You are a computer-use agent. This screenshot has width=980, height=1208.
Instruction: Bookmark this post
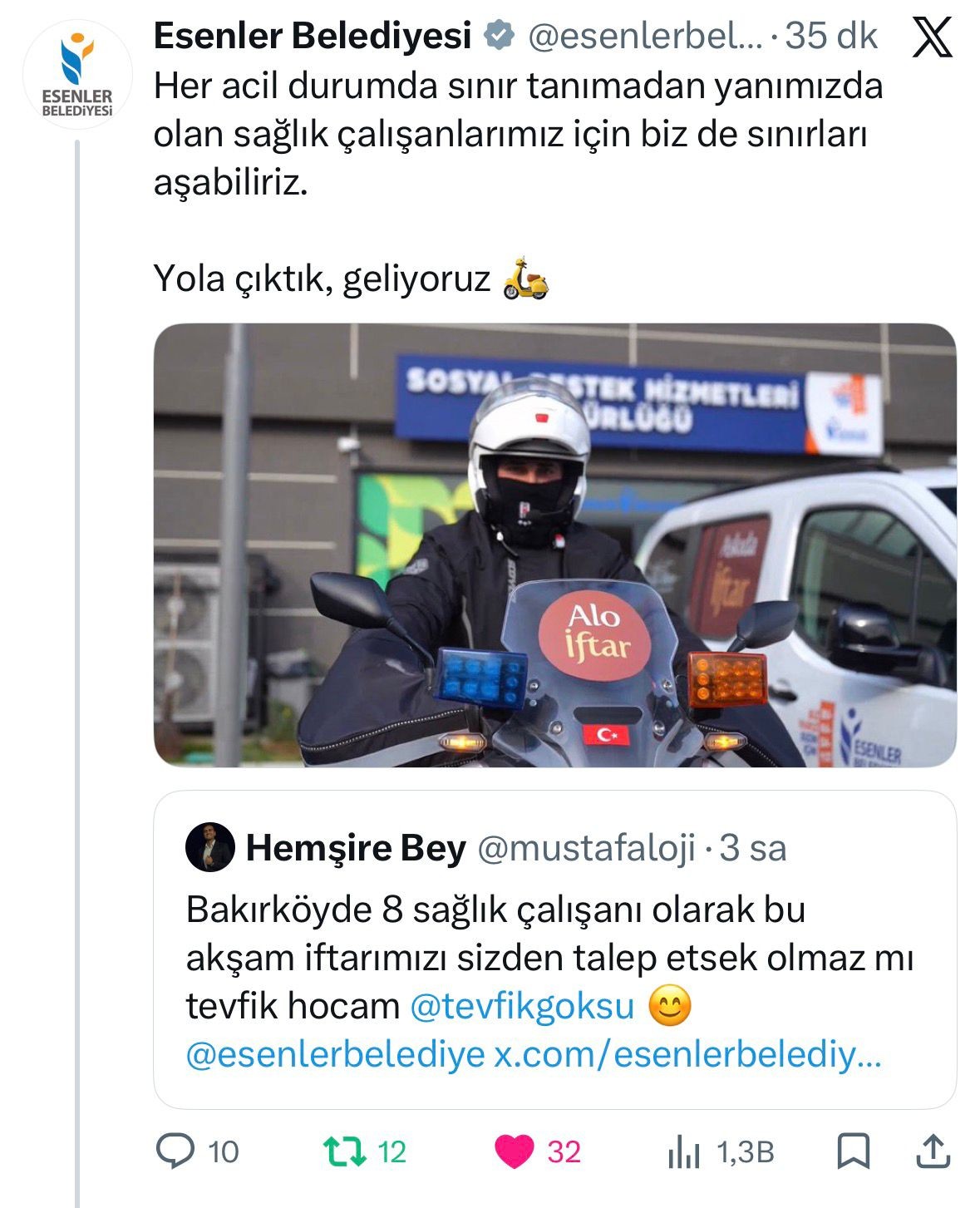pos(853,1151)
